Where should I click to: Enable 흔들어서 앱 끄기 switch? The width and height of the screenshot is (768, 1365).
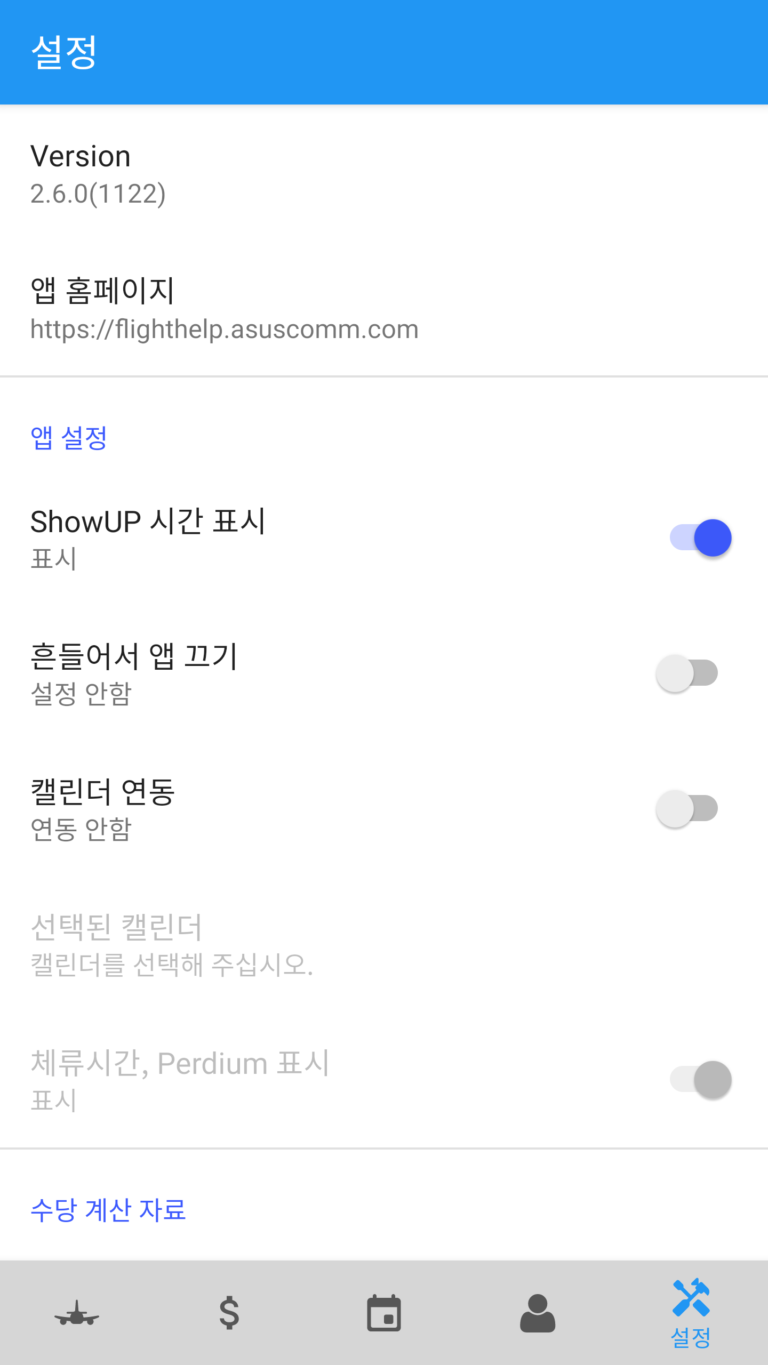coord(687,673)
